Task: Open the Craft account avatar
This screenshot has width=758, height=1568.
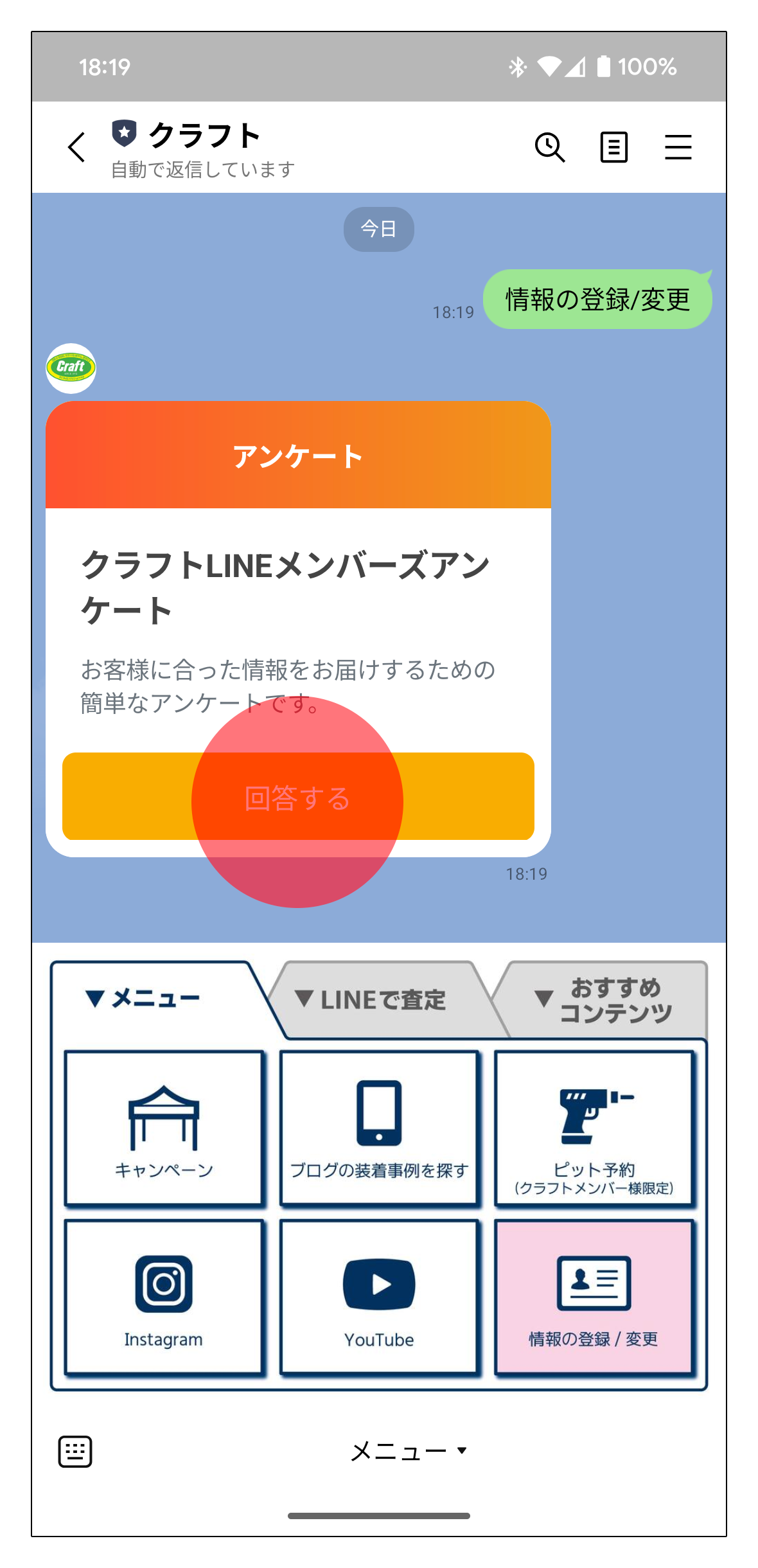Action: (71, 368)
